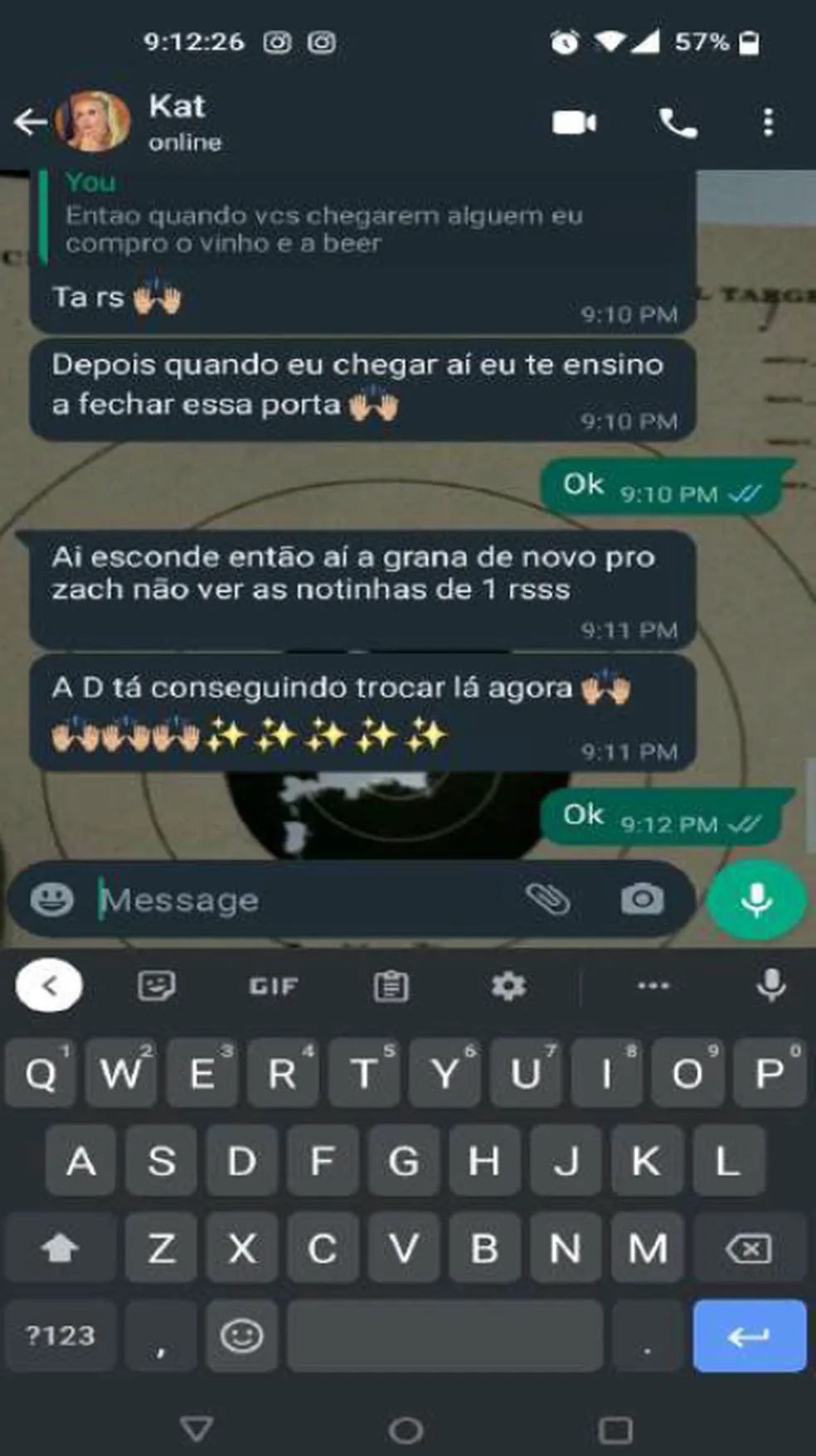Open keyboard settings gear
The height and width of the screenshot is (1456, 816).
[x=508, y=986]
